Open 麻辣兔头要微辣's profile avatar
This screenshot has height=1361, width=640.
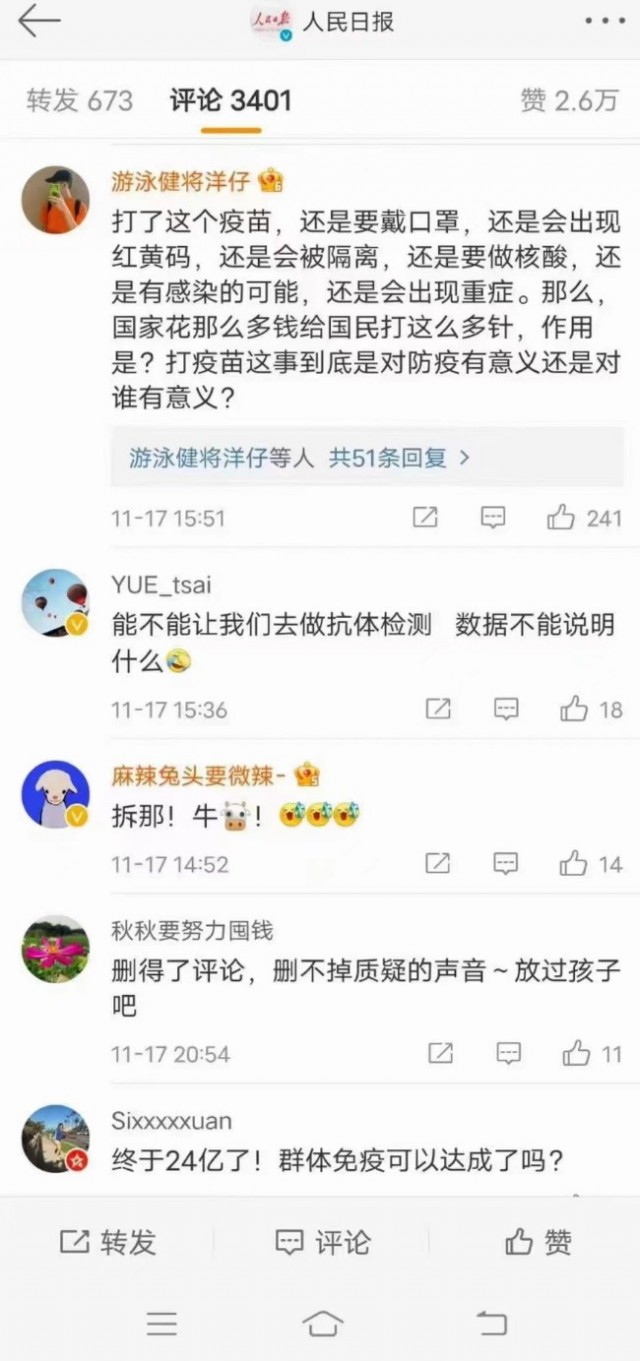point(55,794)
